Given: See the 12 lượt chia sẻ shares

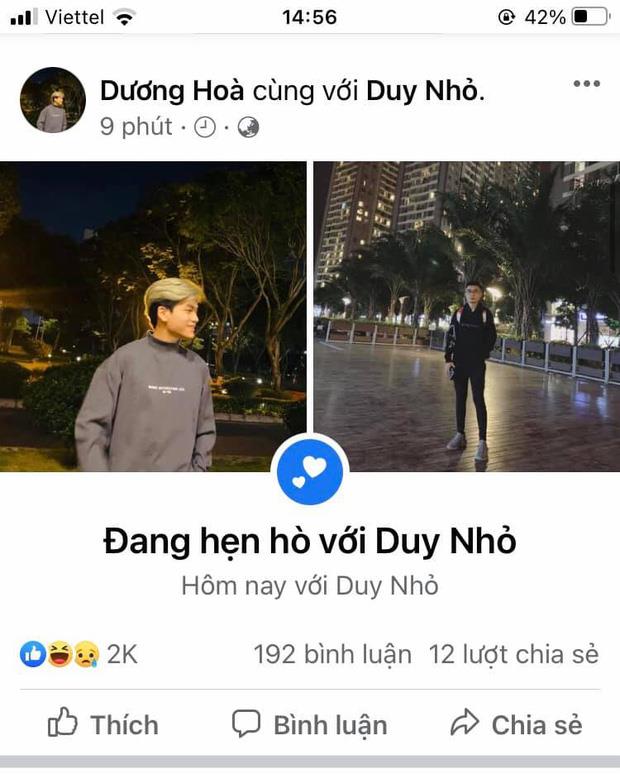Looking at the screenshot, I should (x=513, y=655).
